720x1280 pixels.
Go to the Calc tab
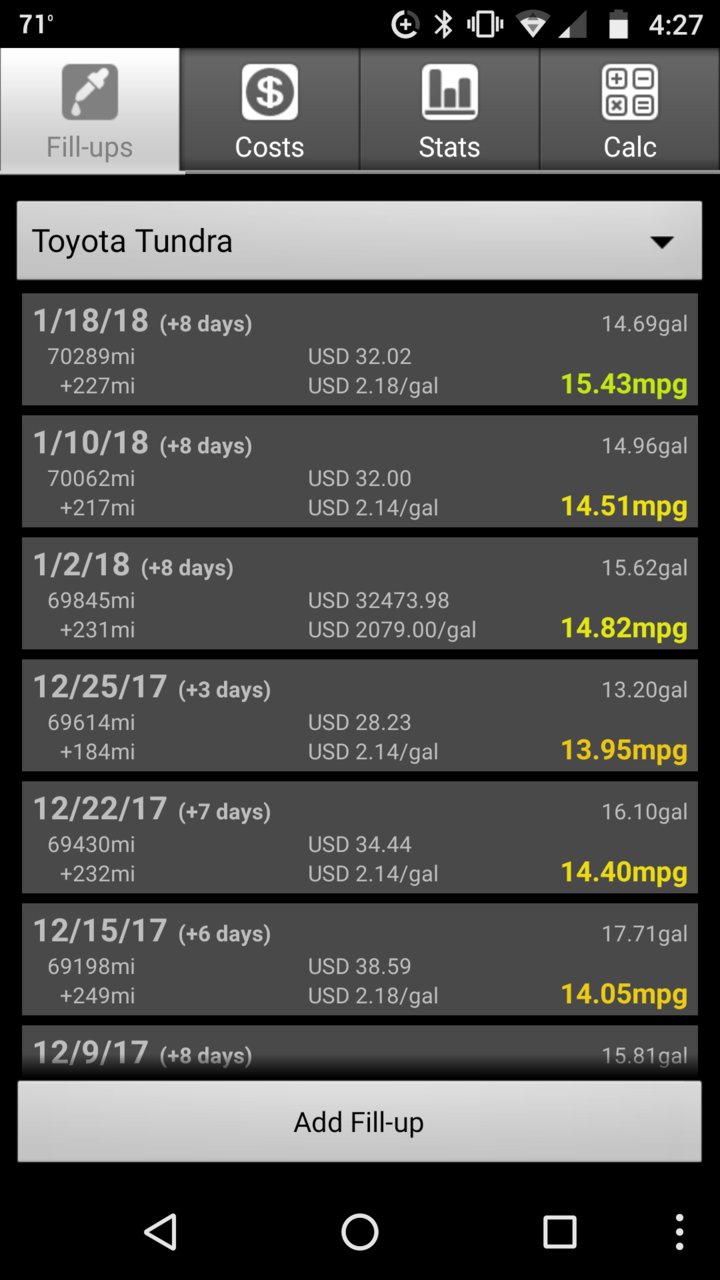(630, 110)
